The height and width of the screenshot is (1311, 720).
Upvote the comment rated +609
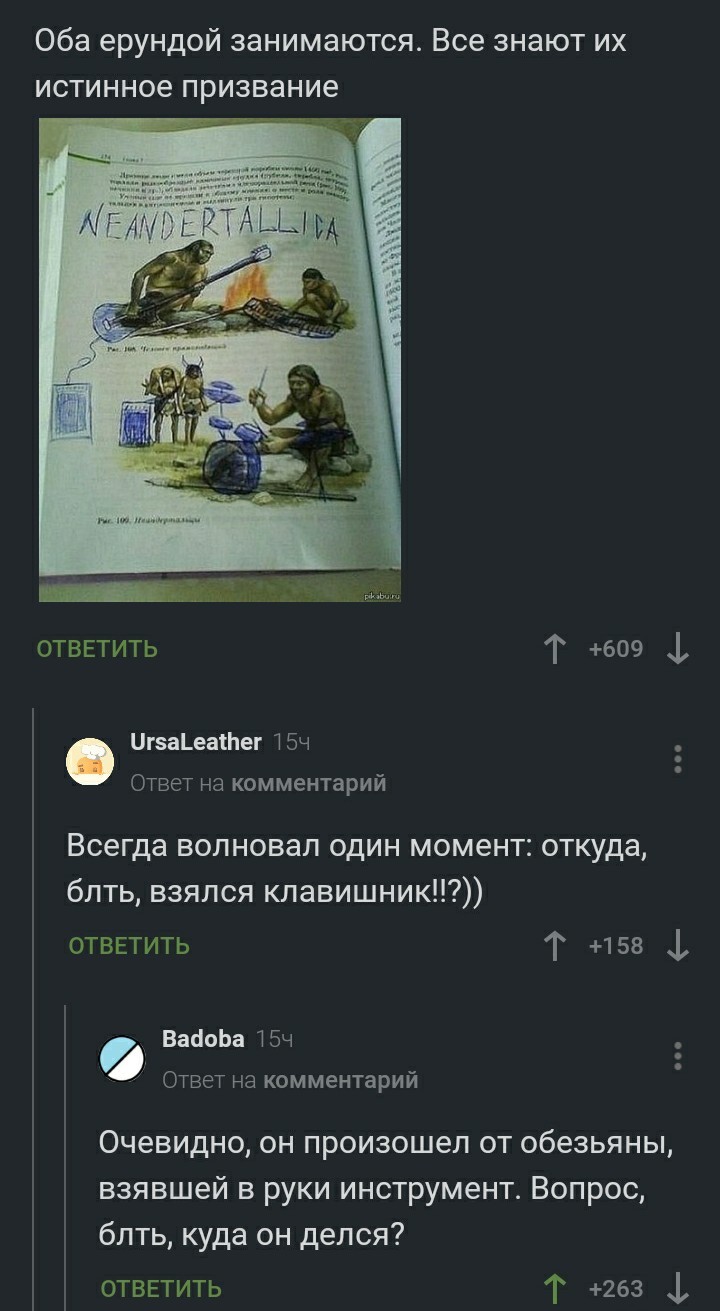coord(553,650)
